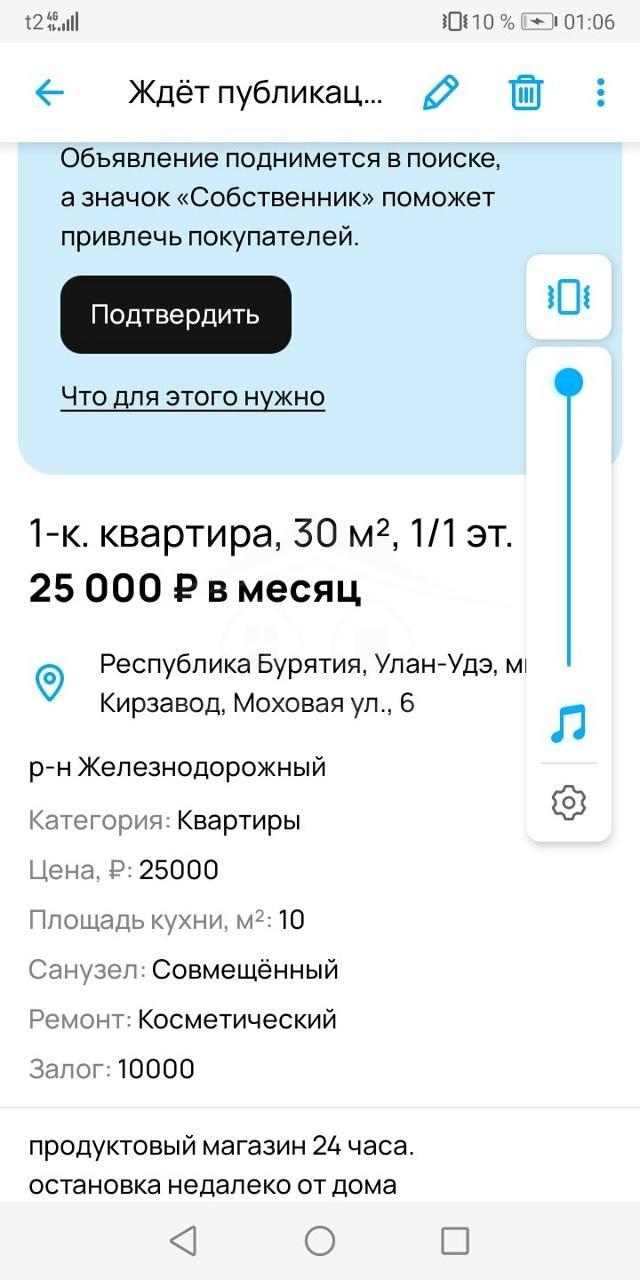Show recent apps via the square button
Image resolution: width=640 pixels, height=1280 pixels.
pyautogui.click(x=455, y=1241)
